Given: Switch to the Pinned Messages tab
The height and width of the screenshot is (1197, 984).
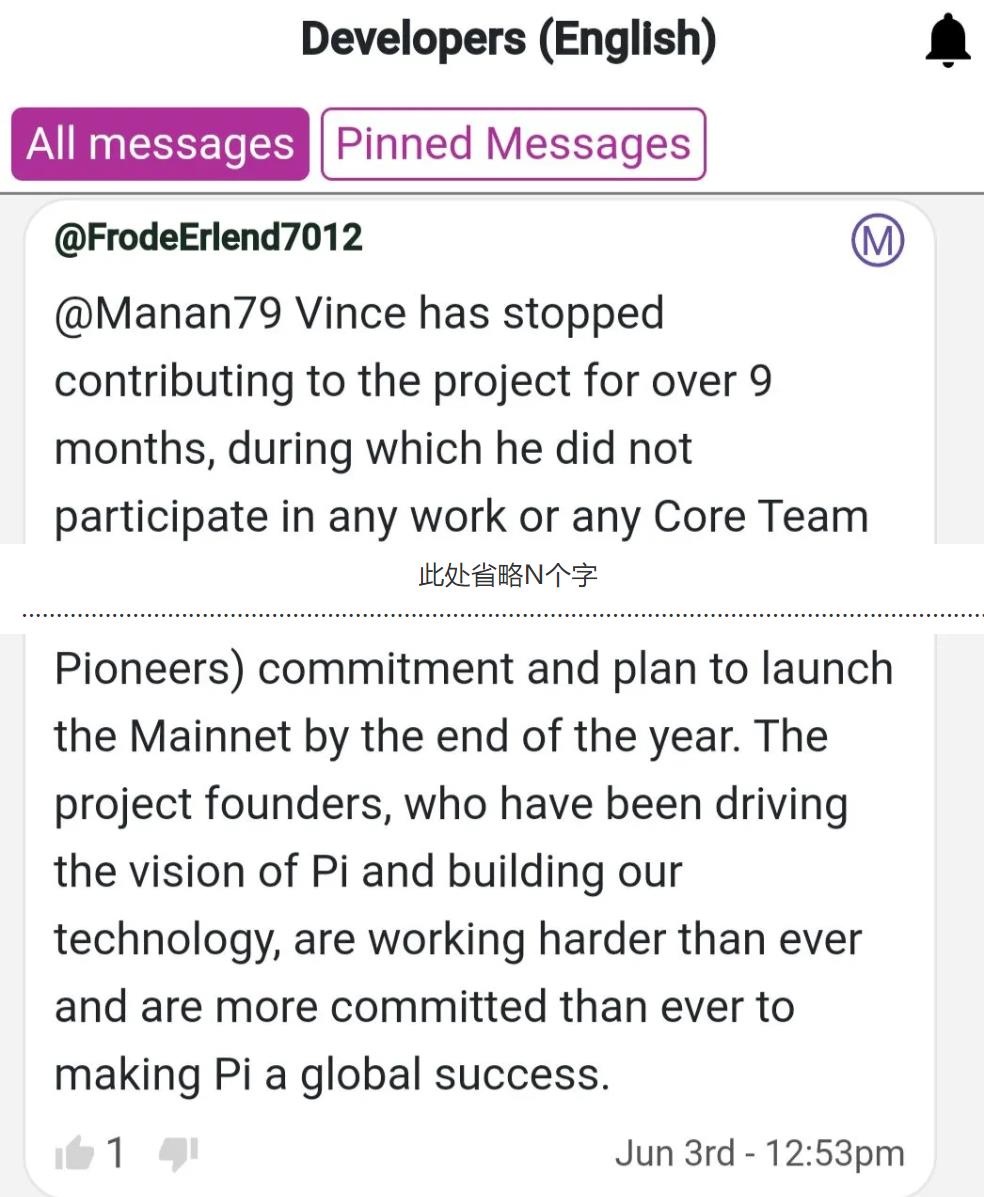Looking at the screenshot, I should pos(513,144).
